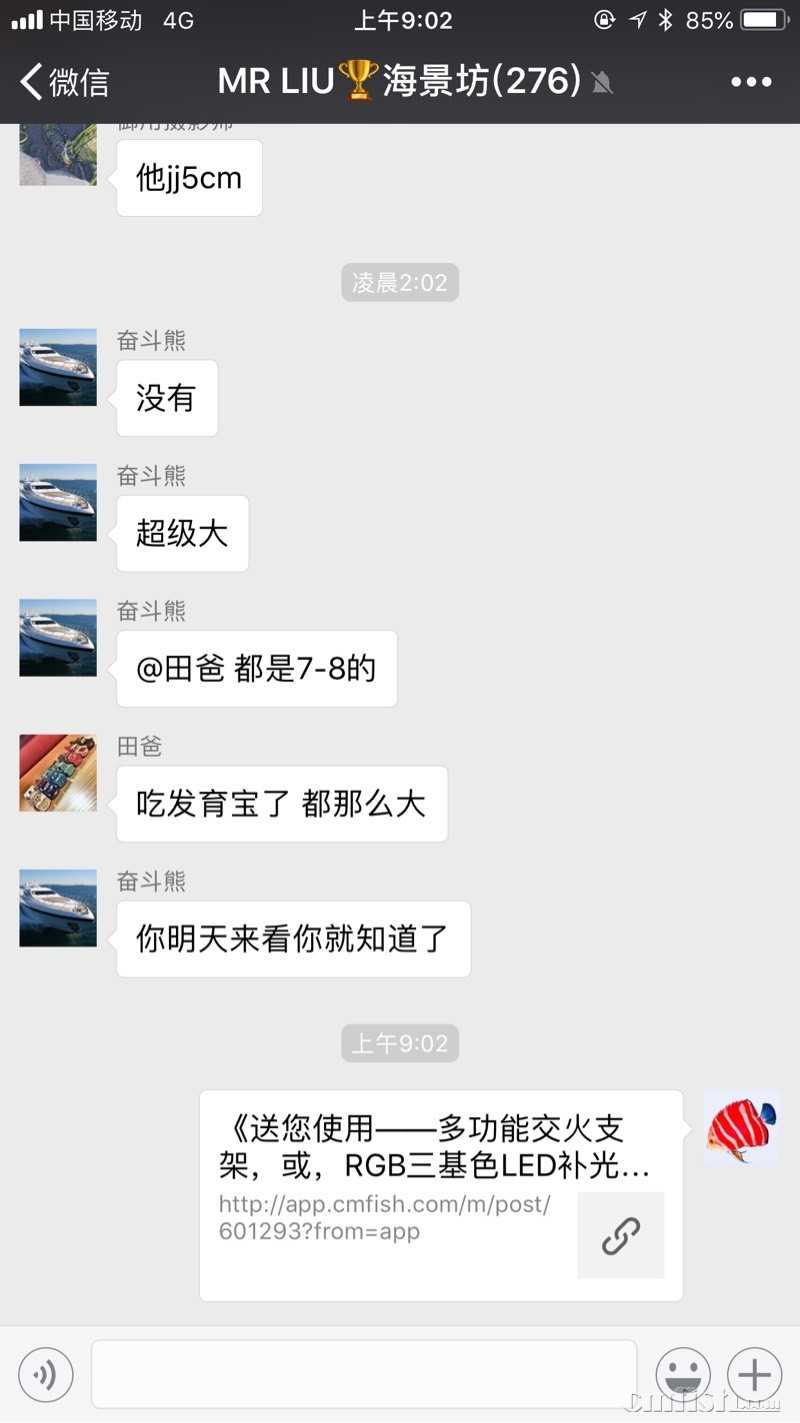Image resolution: width=800 pixels, height=1423 pixels.
Task: Open my own fish avatar profile
Action: pyautogui.click(x=741, y=1129)
